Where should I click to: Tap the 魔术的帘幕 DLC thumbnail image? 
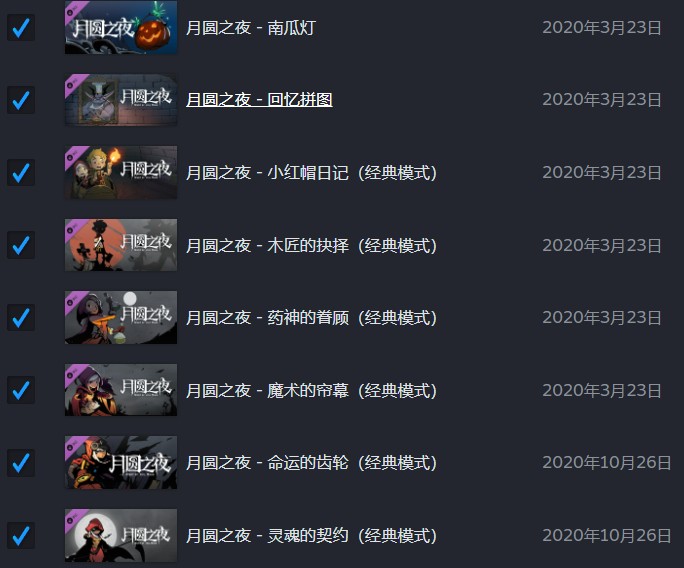tap(121, 390)
